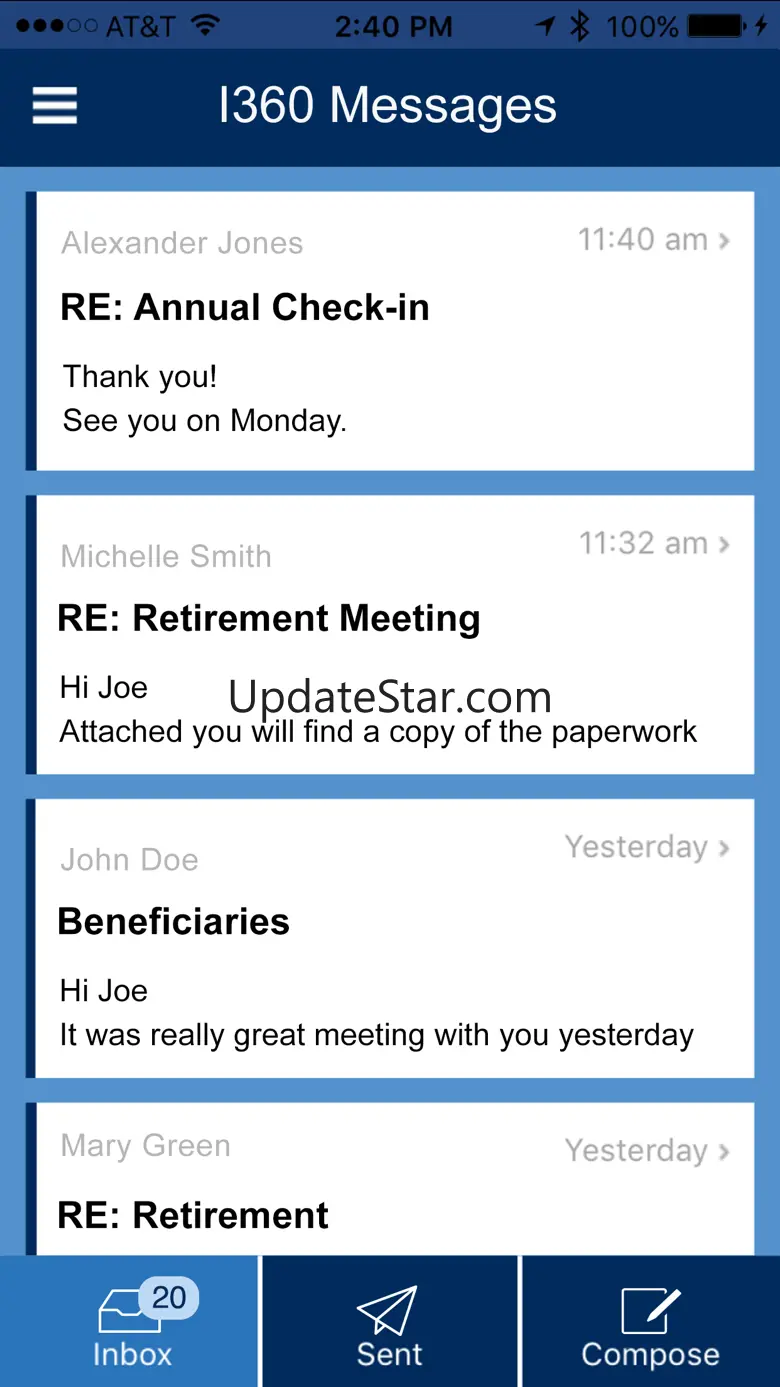Go to the Sent tab
This screenshot has height=1387, width=780.
pyautogui.click(x=390, y=1322)
